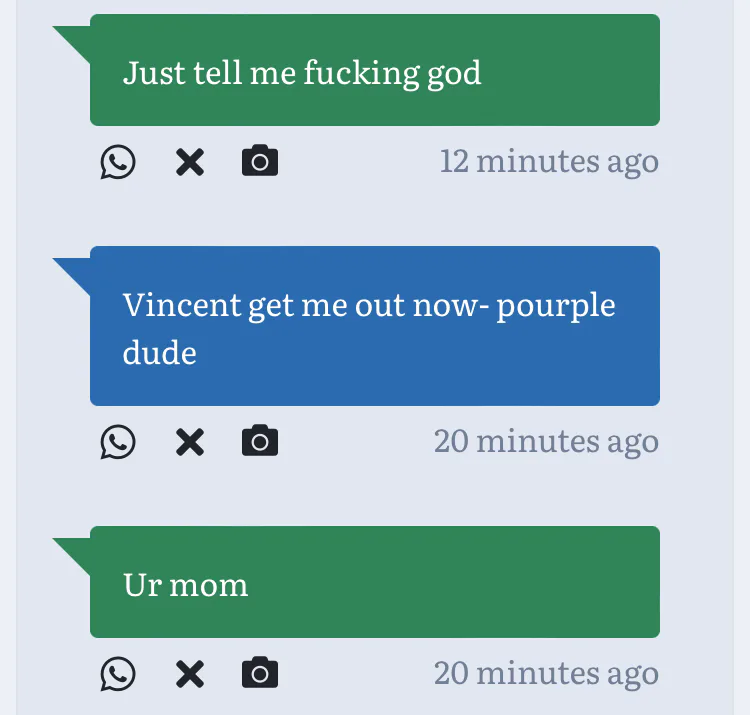This screenshot has width=750, height=715.
Task: Tap X icon under 'Ur mom' message
Action: [190, 674]
